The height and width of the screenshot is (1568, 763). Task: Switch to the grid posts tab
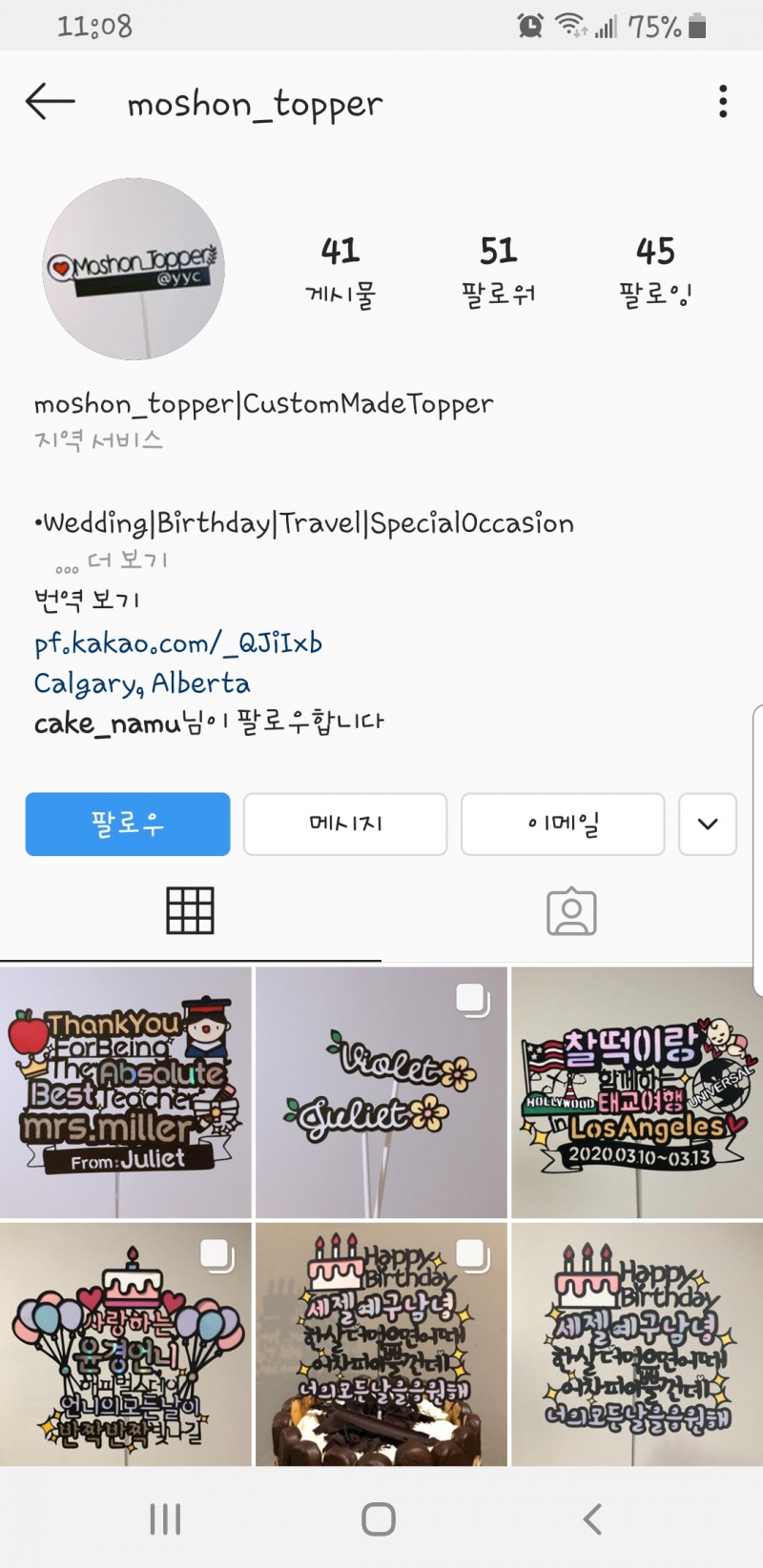[190, 911]
